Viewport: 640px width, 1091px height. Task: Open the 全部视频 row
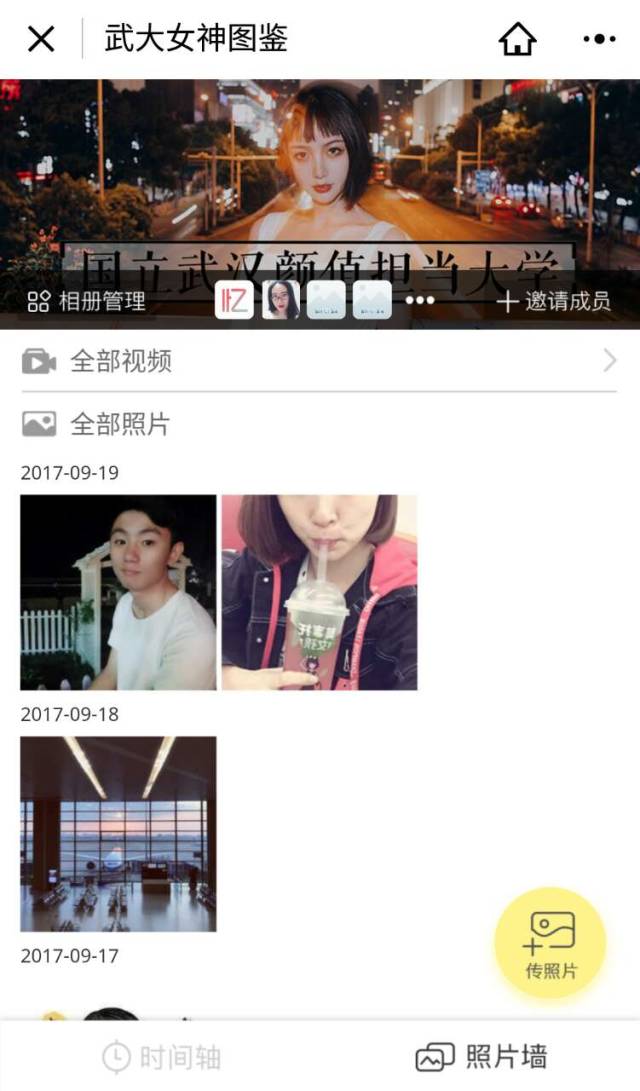(x=320, y=361)
